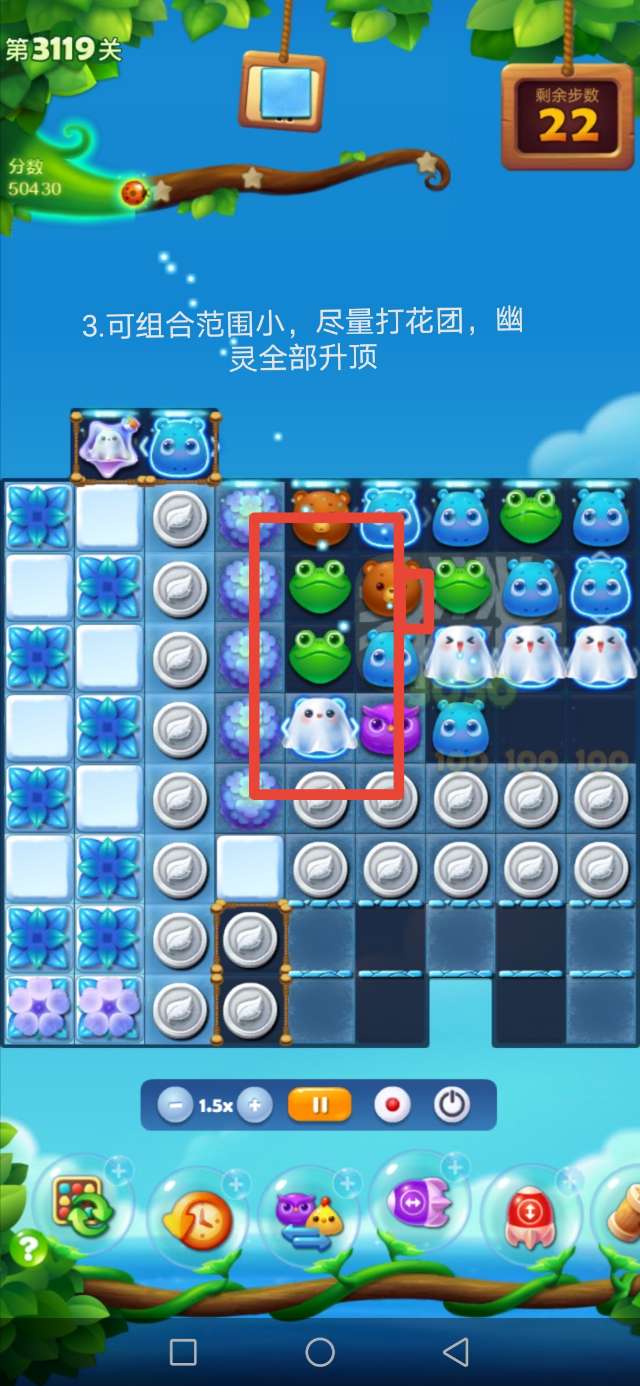The image size is (640, 1386).
Task: Increase the playback speed with plus
Action: click(x=255, y=1105)
